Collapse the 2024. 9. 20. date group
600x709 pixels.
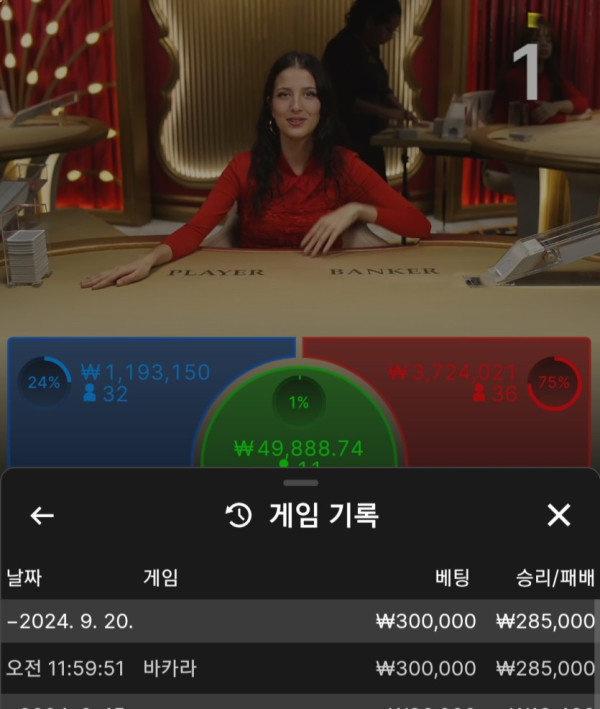(70, 621)
